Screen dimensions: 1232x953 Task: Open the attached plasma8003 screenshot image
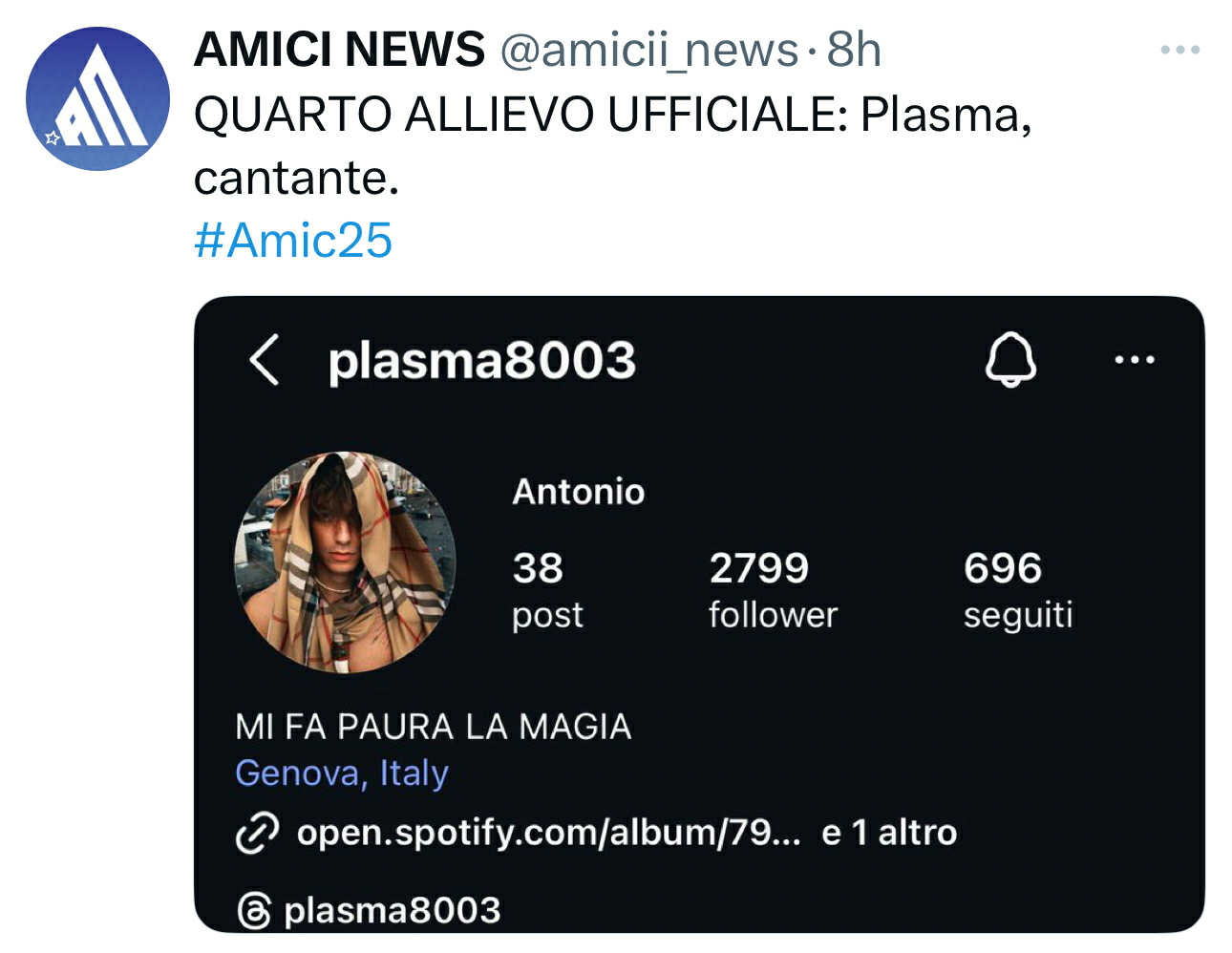coord(698,613)
